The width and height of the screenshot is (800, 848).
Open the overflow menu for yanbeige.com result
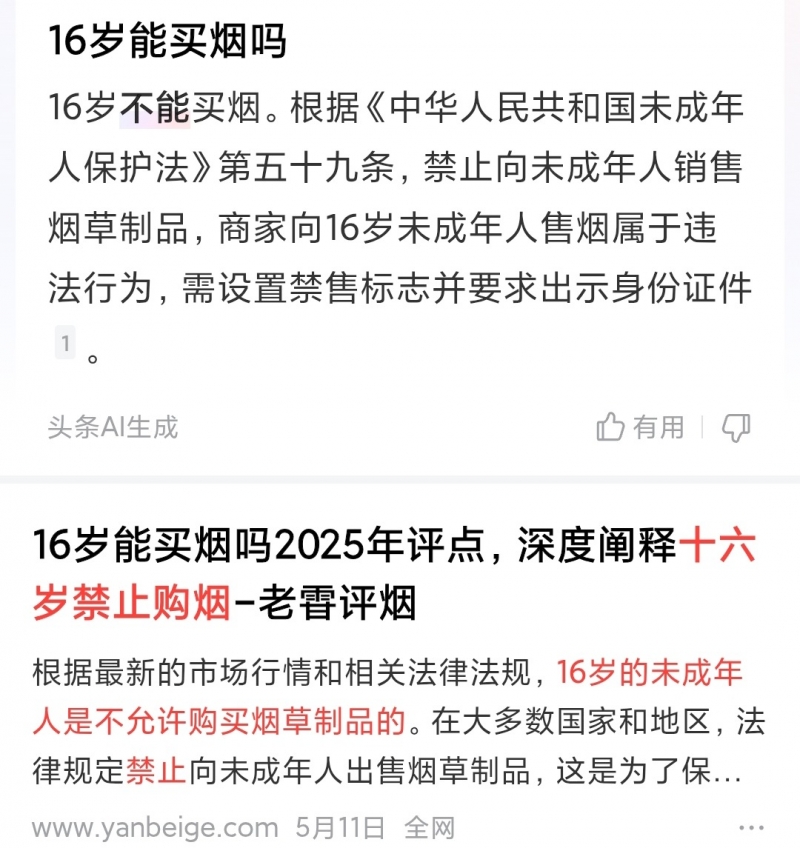point(751,828)
